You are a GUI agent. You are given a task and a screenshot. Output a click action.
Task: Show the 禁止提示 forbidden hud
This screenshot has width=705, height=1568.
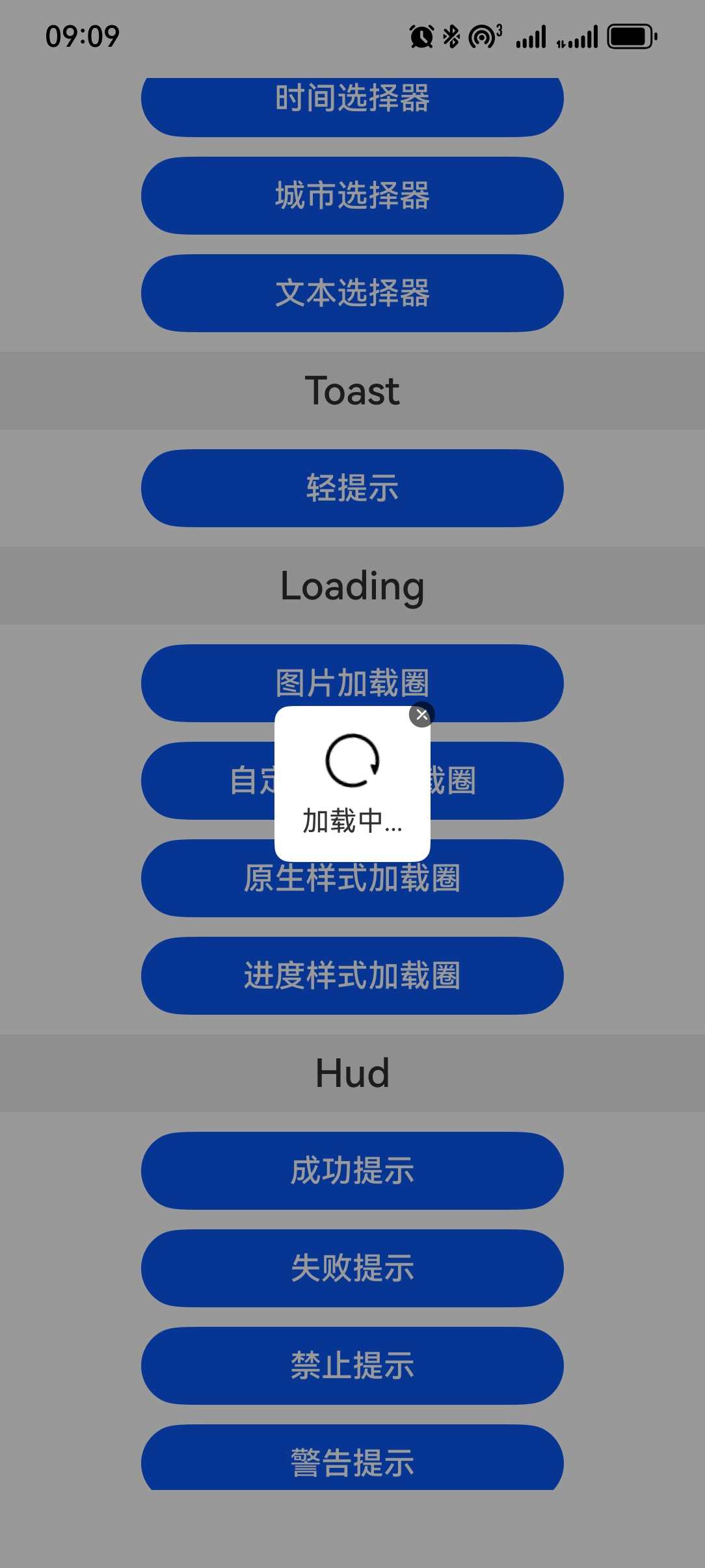(352, 1366)
